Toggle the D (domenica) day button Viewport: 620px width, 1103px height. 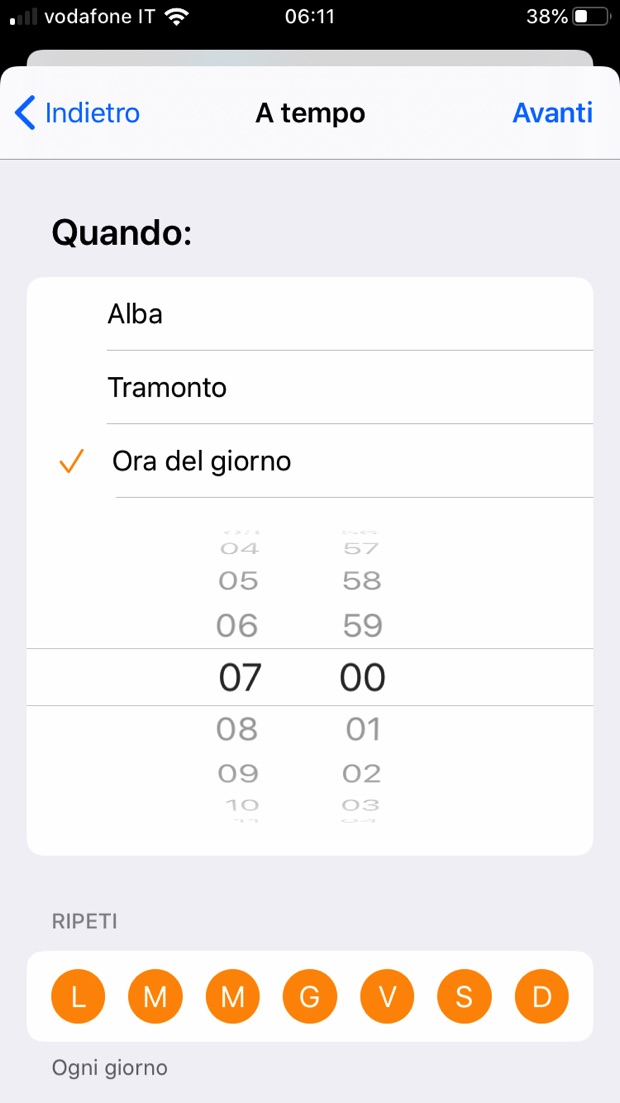click(x=541, y=996)
